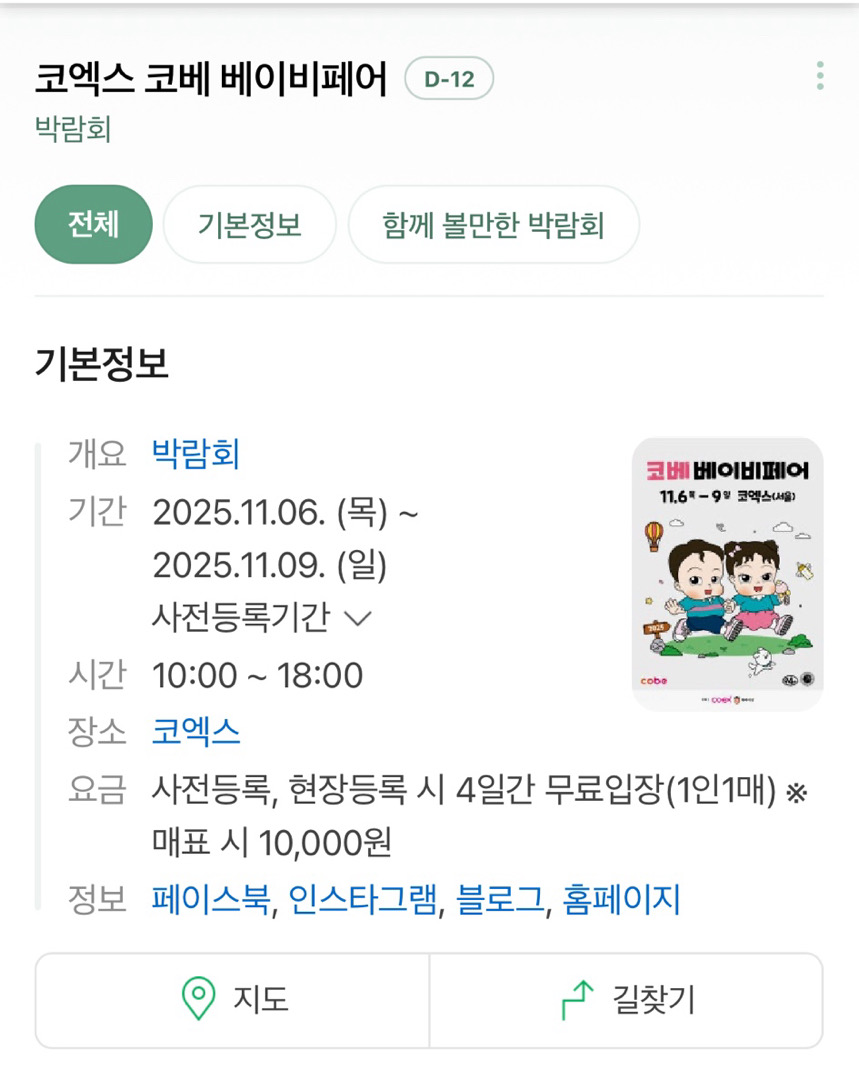The width and height of the screenshot is (859, 1080).
Task: Open 지도 map view
Action: [233, 999]
